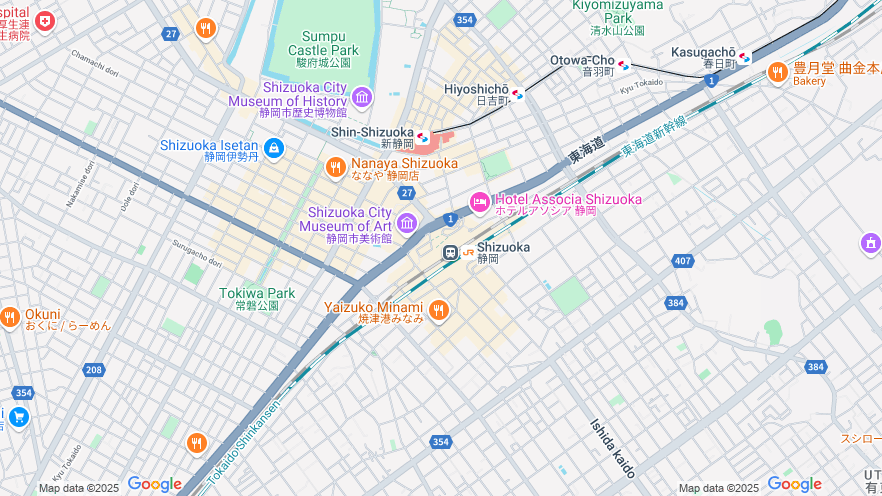This screenshot has width=882, height=496.
Task: Open Shizuoka City Museum of Art pin
Action: pyautogui.click(x=407, y=222)
